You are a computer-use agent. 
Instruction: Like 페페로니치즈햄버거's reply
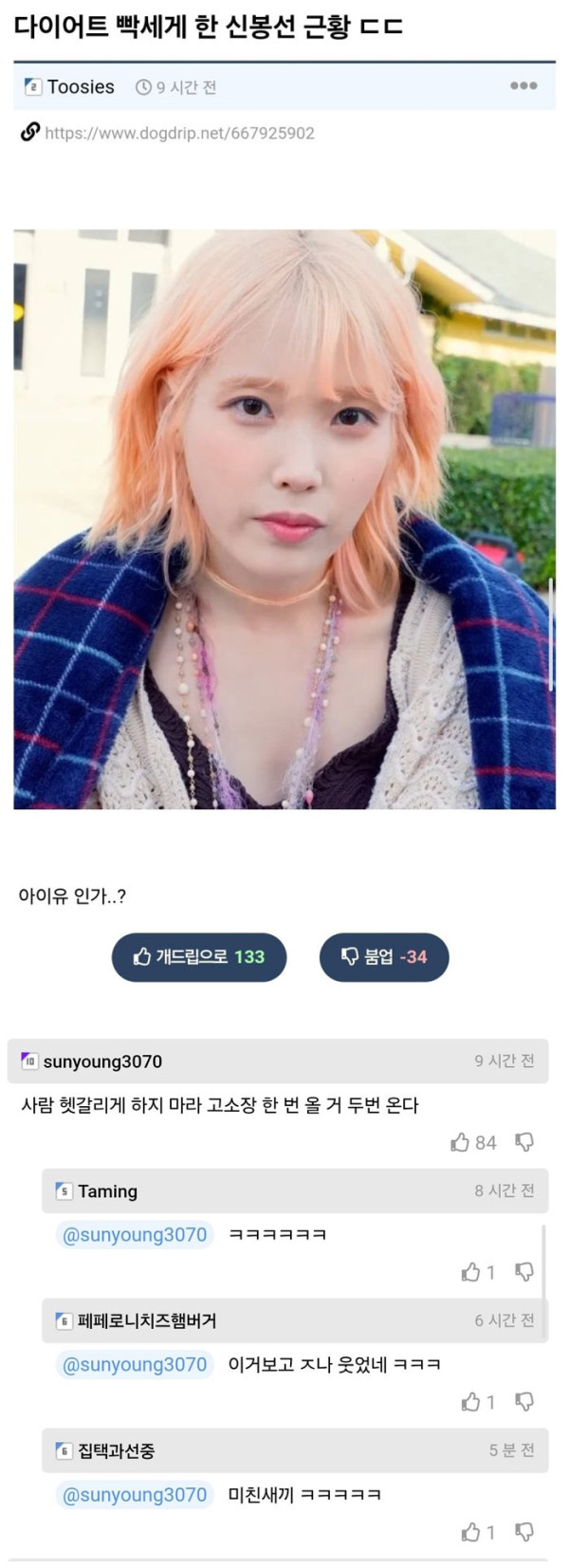coord(470,1402)
